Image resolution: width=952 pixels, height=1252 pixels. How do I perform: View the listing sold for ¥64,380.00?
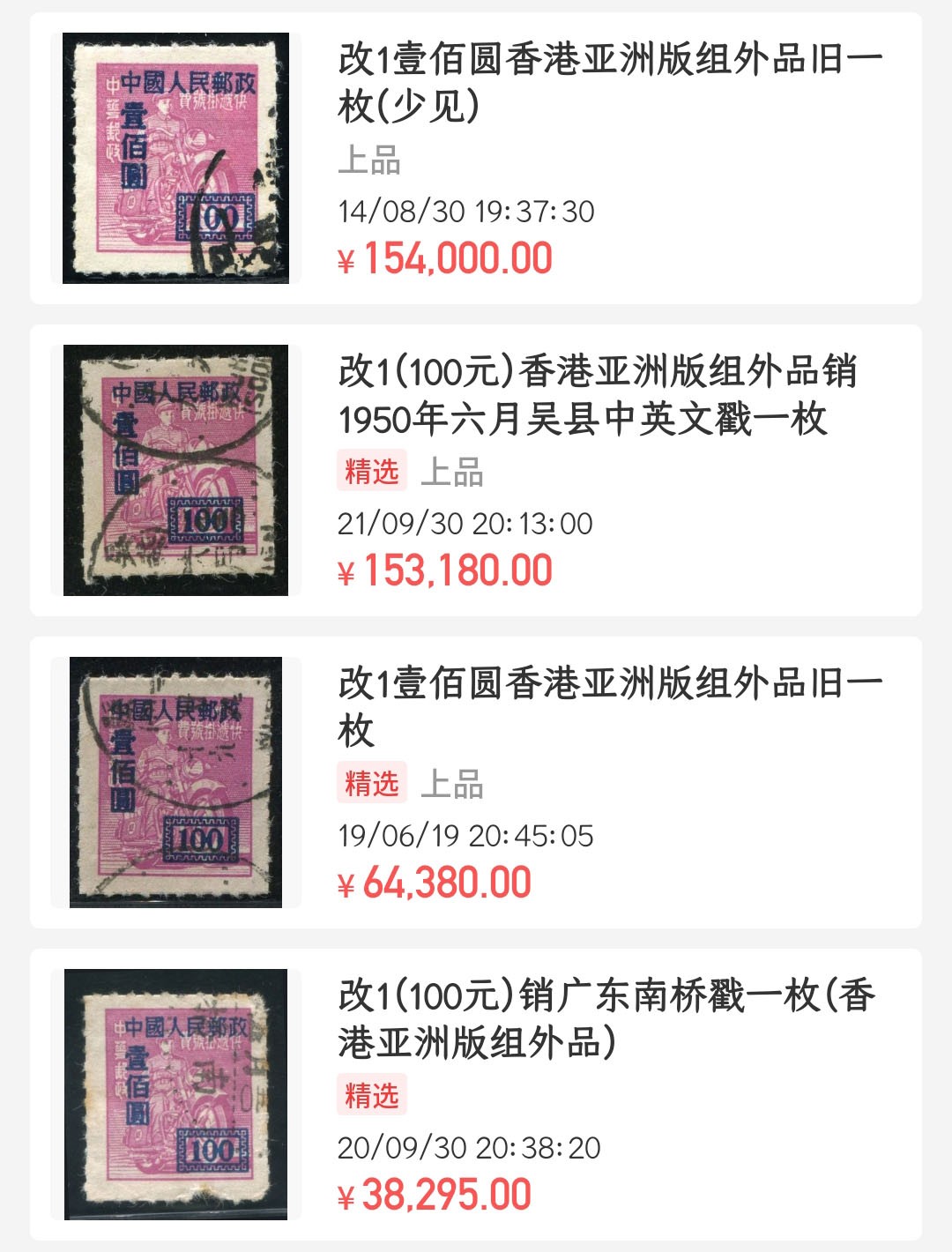(608, 707)
